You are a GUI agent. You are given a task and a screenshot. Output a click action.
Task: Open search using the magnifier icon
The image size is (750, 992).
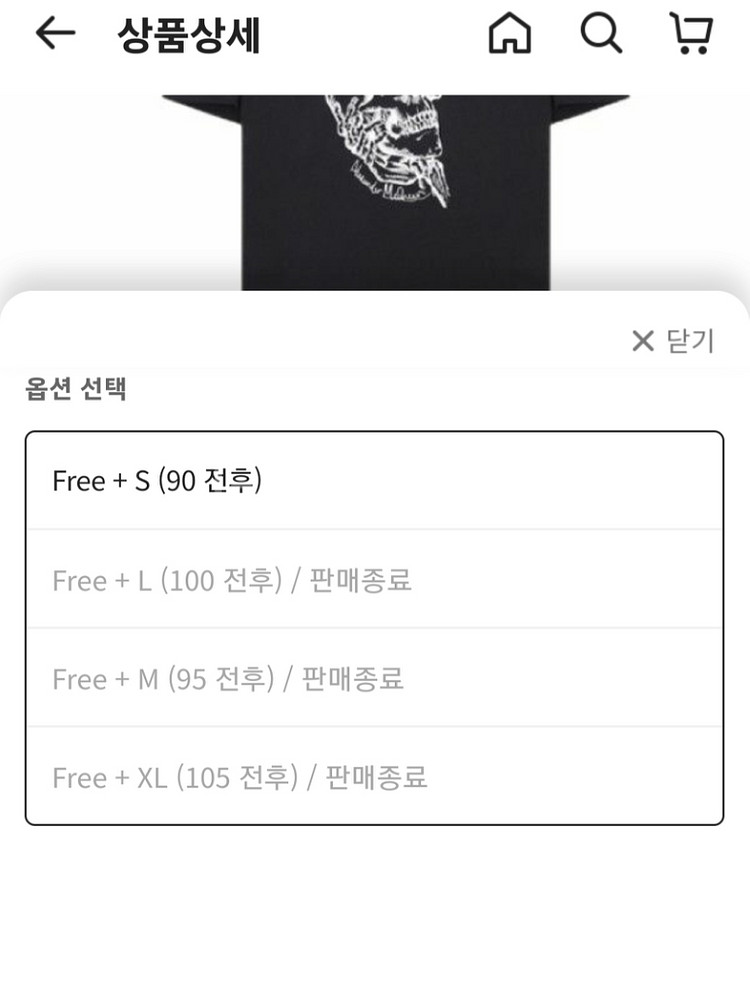pyautogui.click(x=600, y=33)
